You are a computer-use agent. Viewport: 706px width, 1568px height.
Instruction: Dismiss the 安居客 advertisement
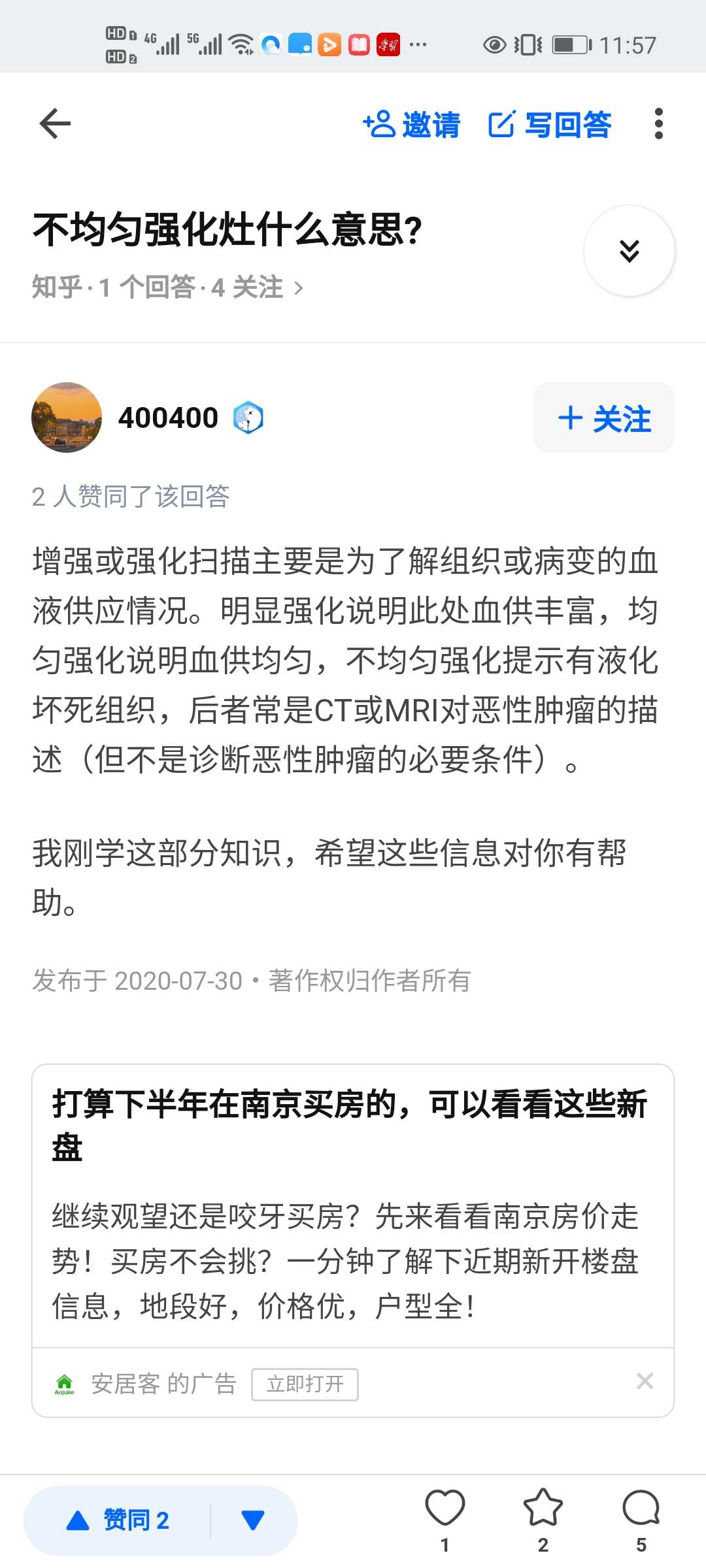click(645, 1380)
